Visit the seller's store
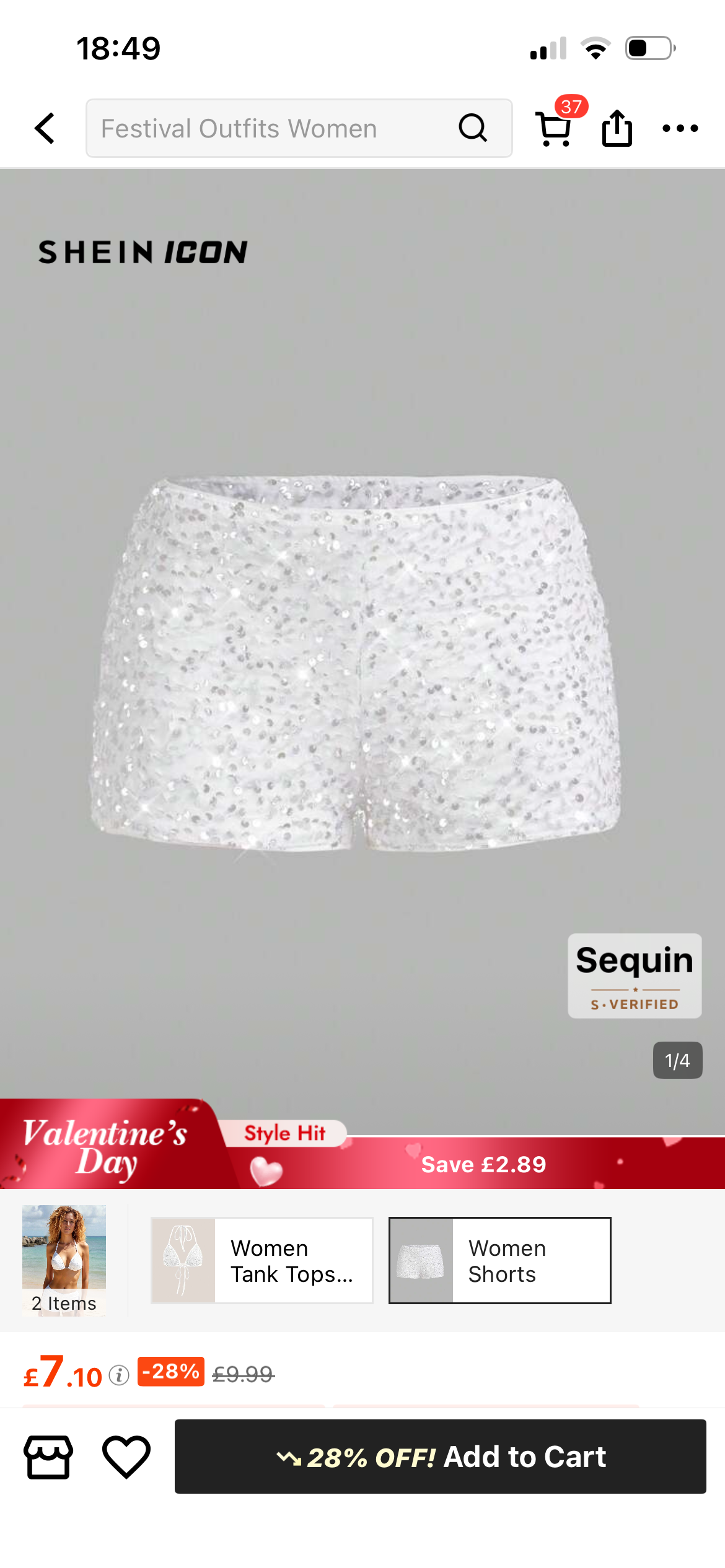The image size is (725, 1568). coord(48,1457)
